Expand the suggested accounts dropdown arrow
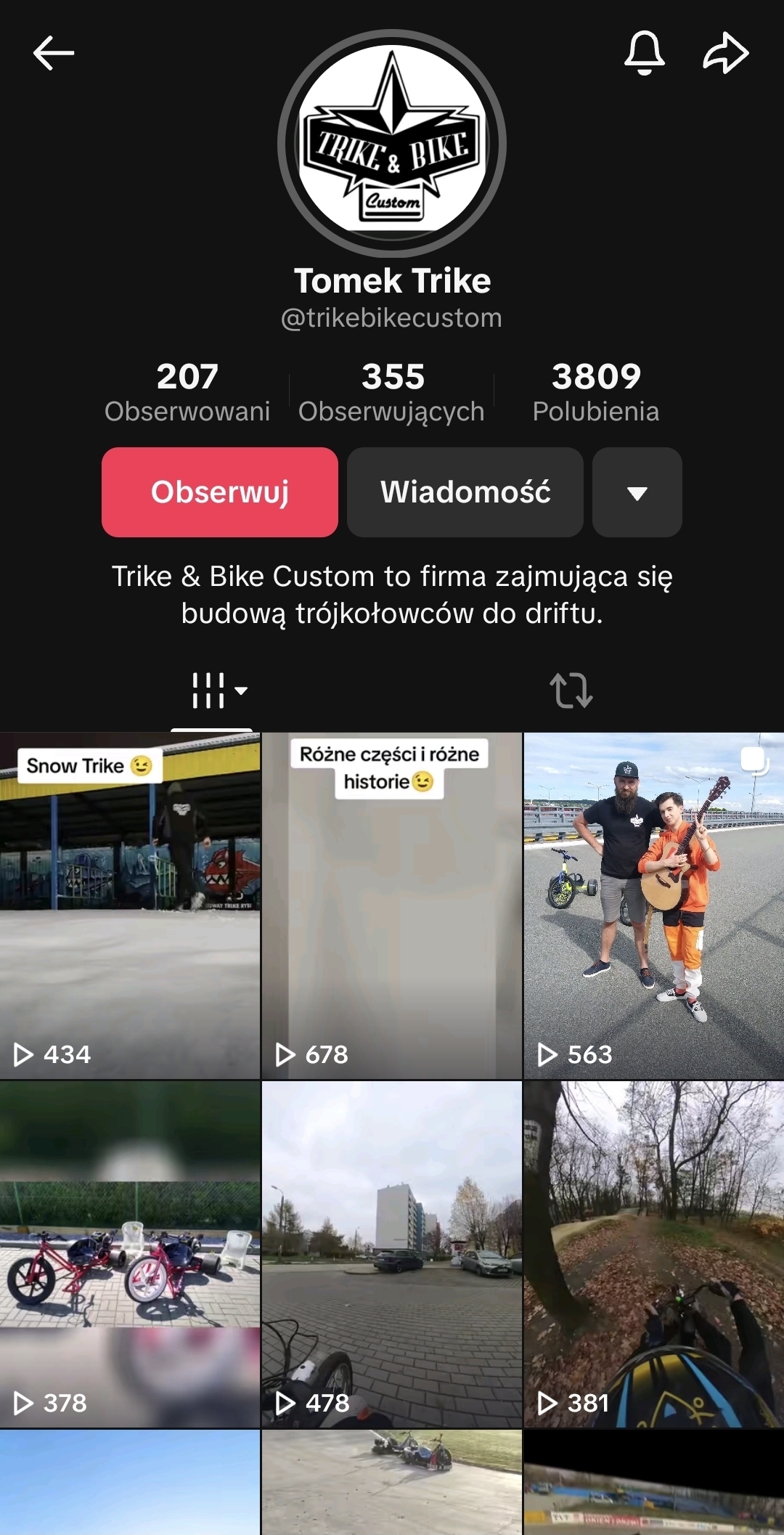Viewport: 784px width, 1535px height. pos(637,492)
